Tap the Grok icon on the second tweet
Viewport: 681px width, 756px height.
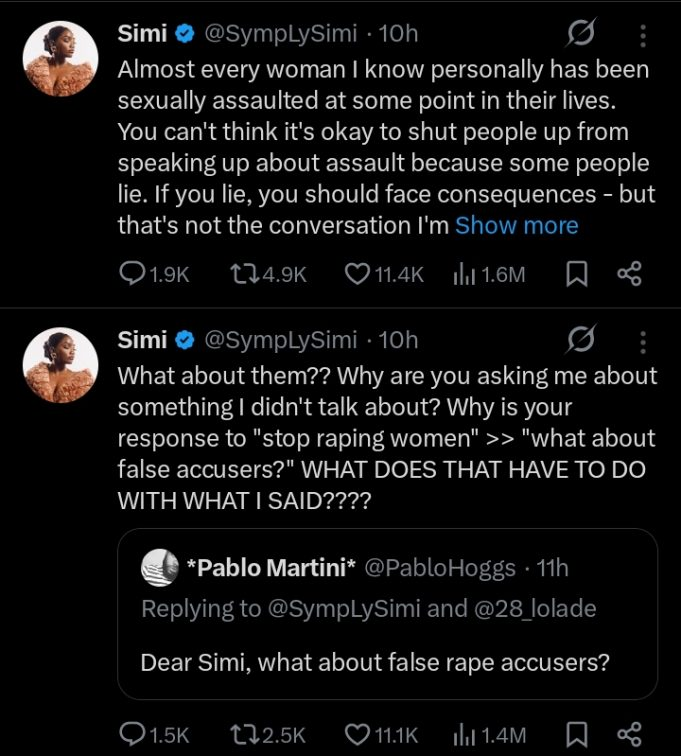click(x=578, y=341)
